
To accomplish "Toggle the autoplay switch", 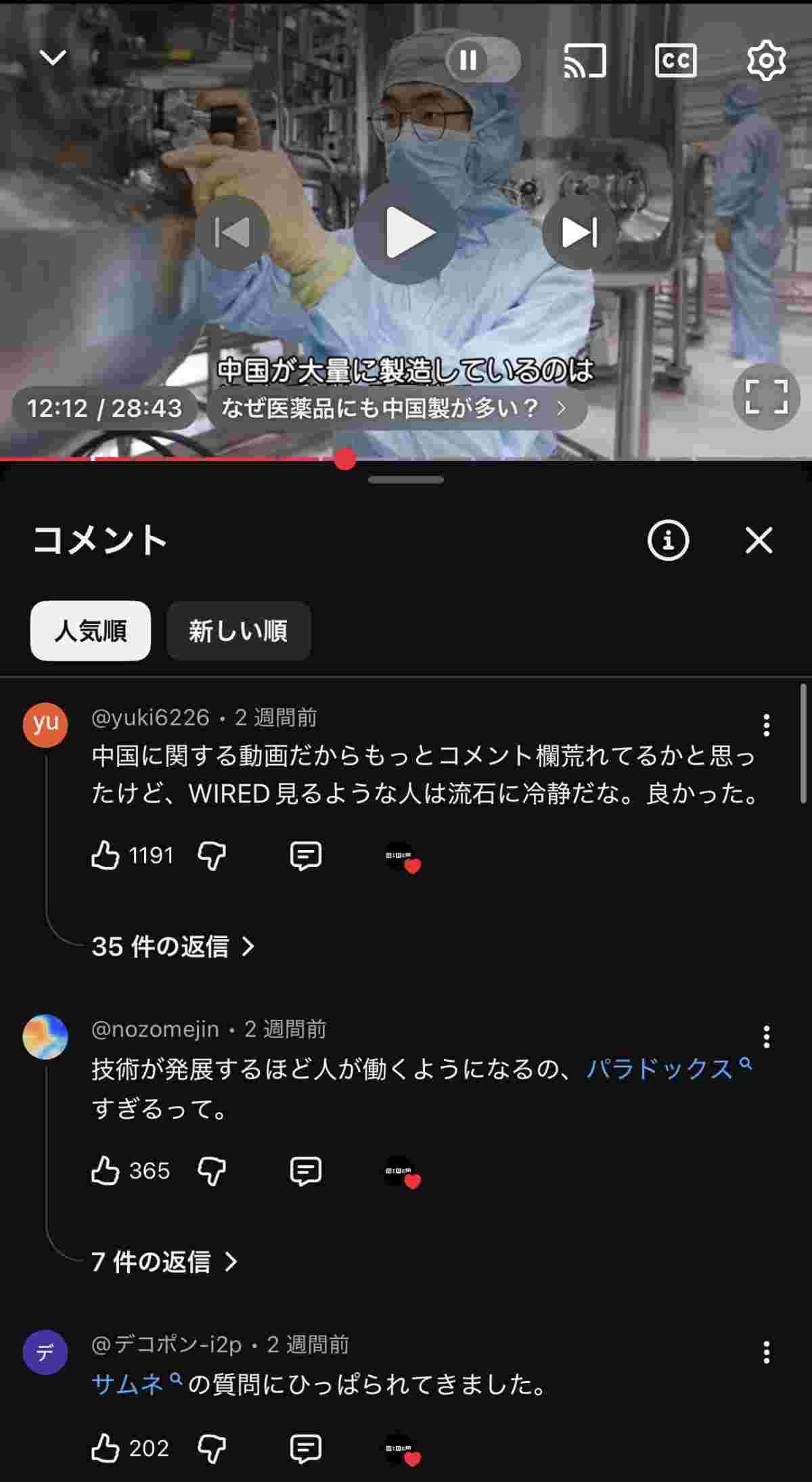I will click(483, 61).
